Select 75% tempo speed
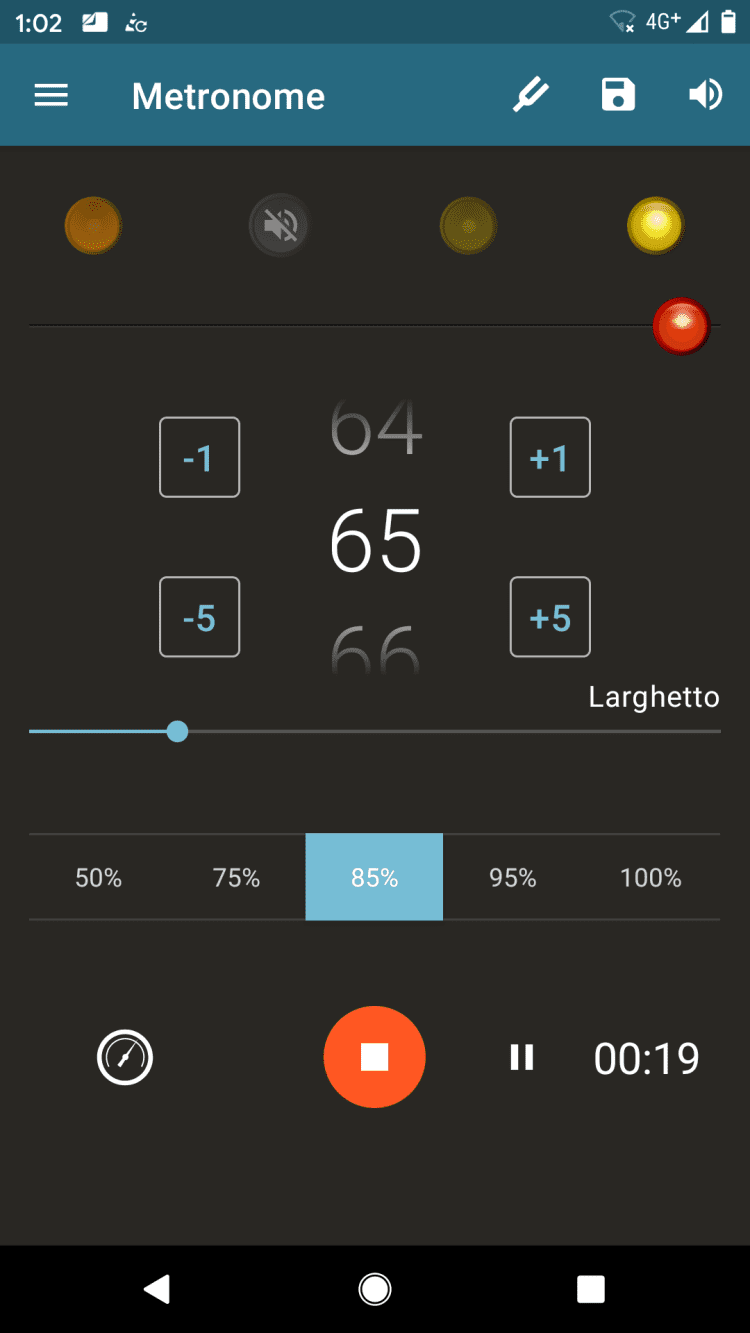 (x=236, y=877)
